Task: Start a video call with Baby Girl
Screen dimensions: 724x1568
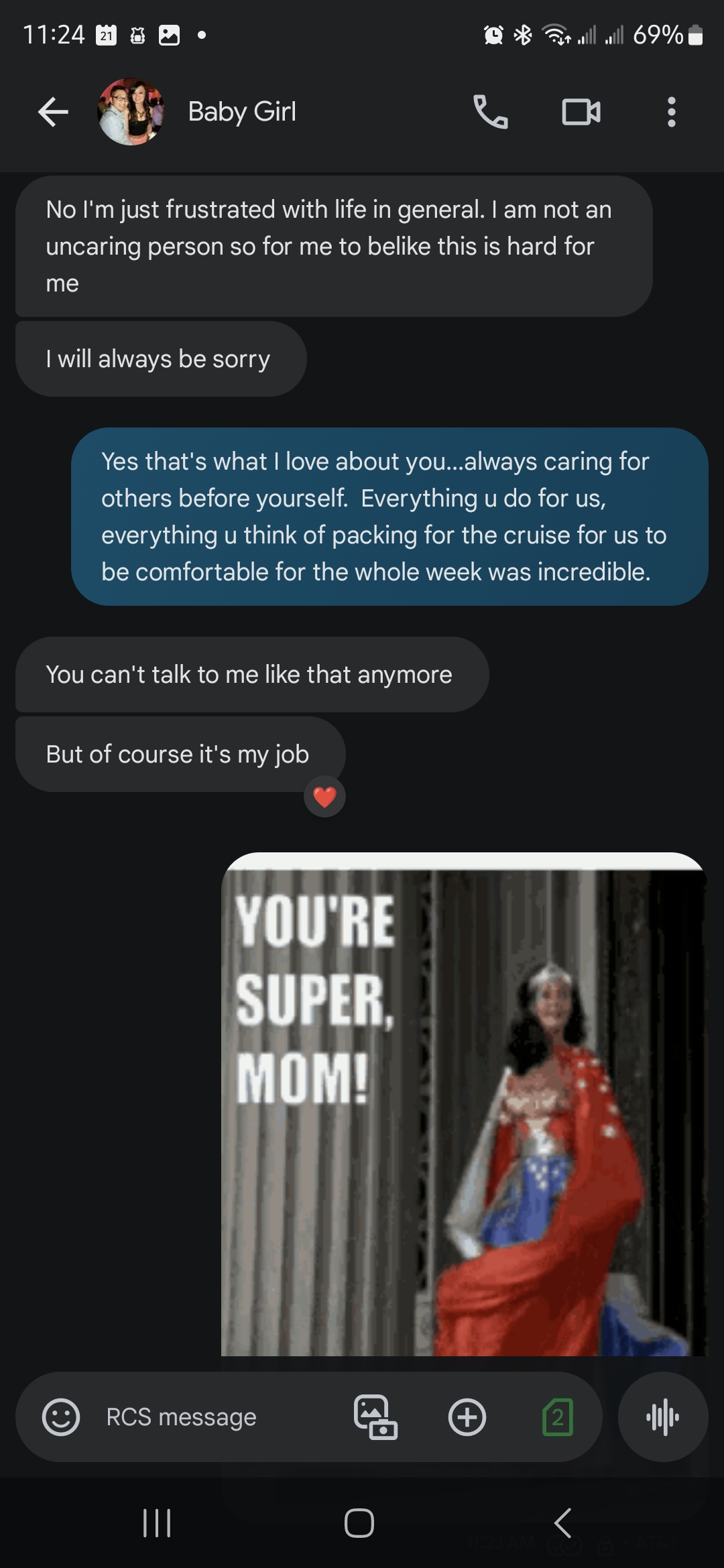Action: 581,112
